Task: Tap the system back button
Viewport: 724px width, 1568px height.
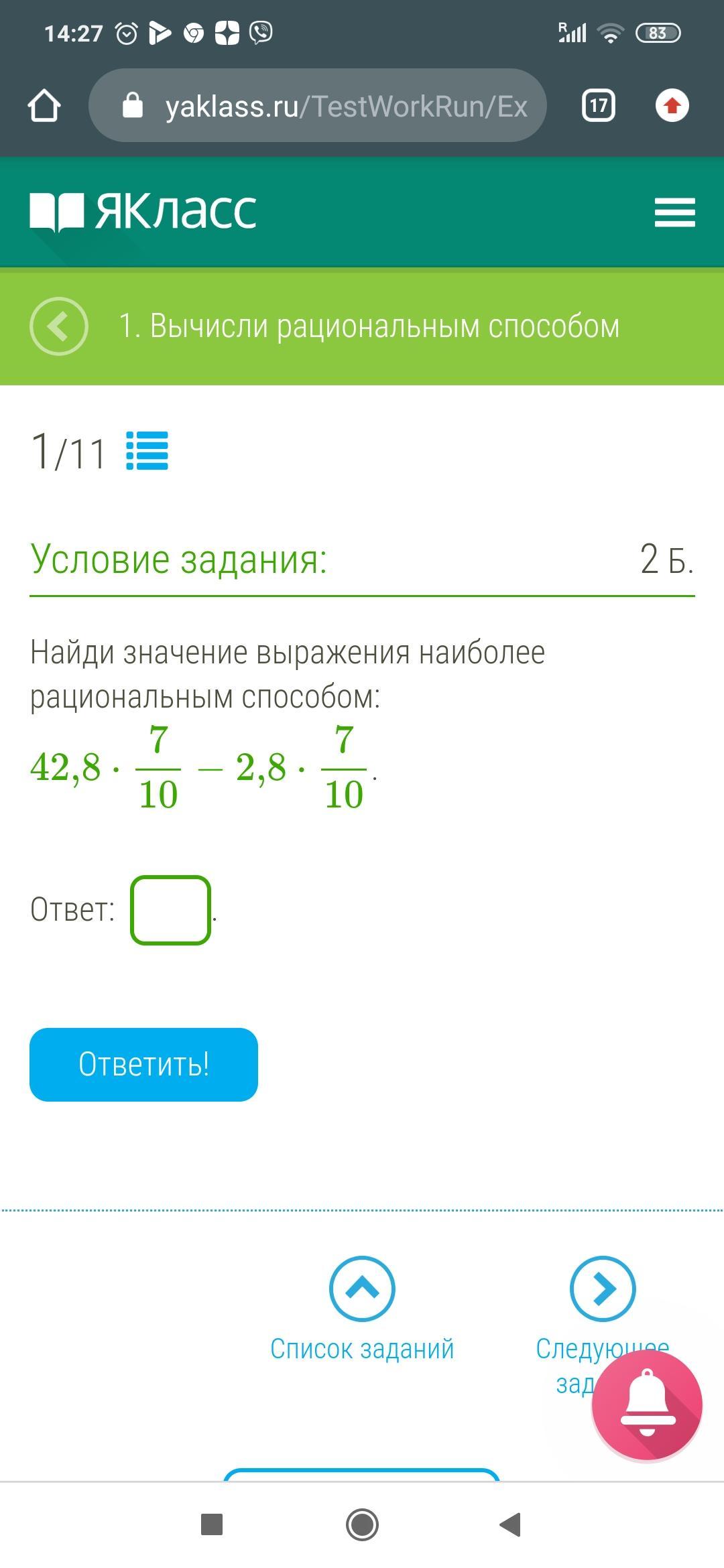Action: (x=511, y=1524)
